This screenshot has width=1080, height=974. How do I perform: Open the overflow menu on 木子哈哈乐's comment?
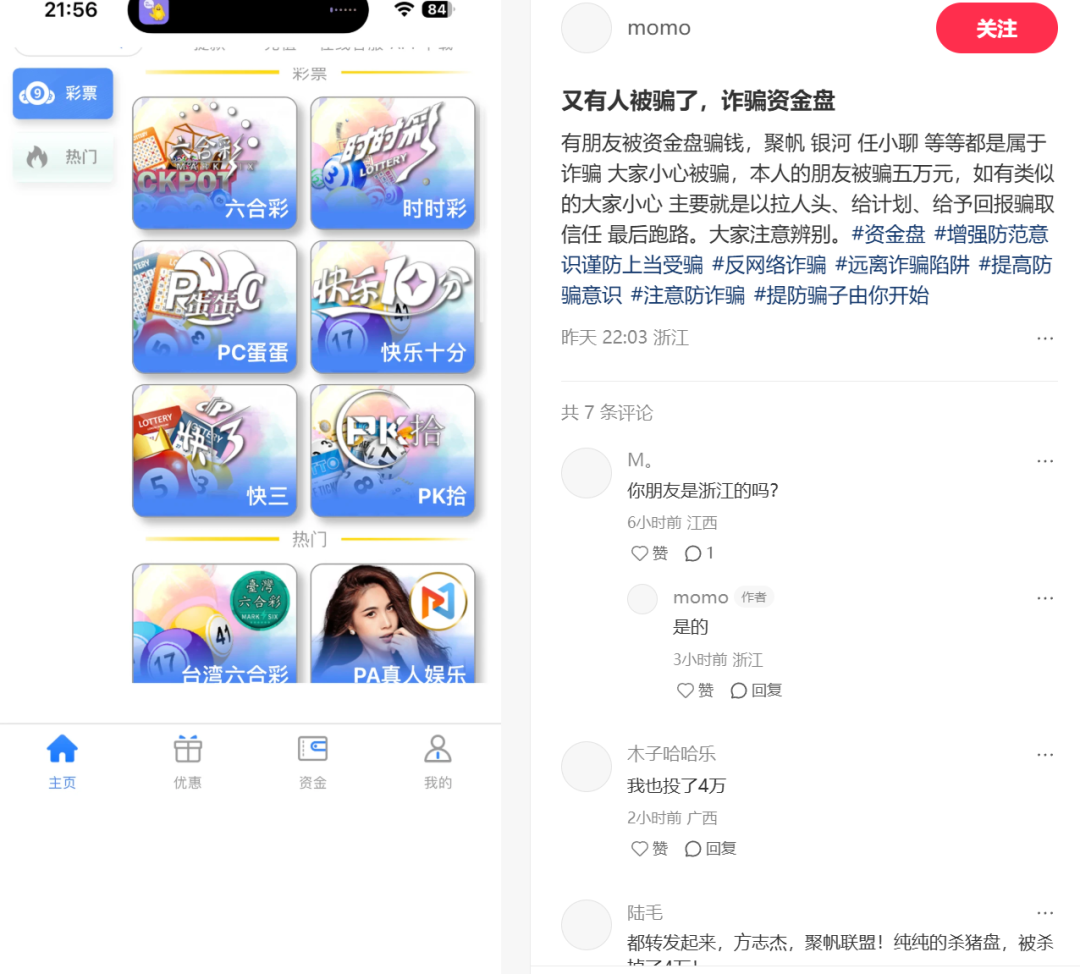[1045, 754]
